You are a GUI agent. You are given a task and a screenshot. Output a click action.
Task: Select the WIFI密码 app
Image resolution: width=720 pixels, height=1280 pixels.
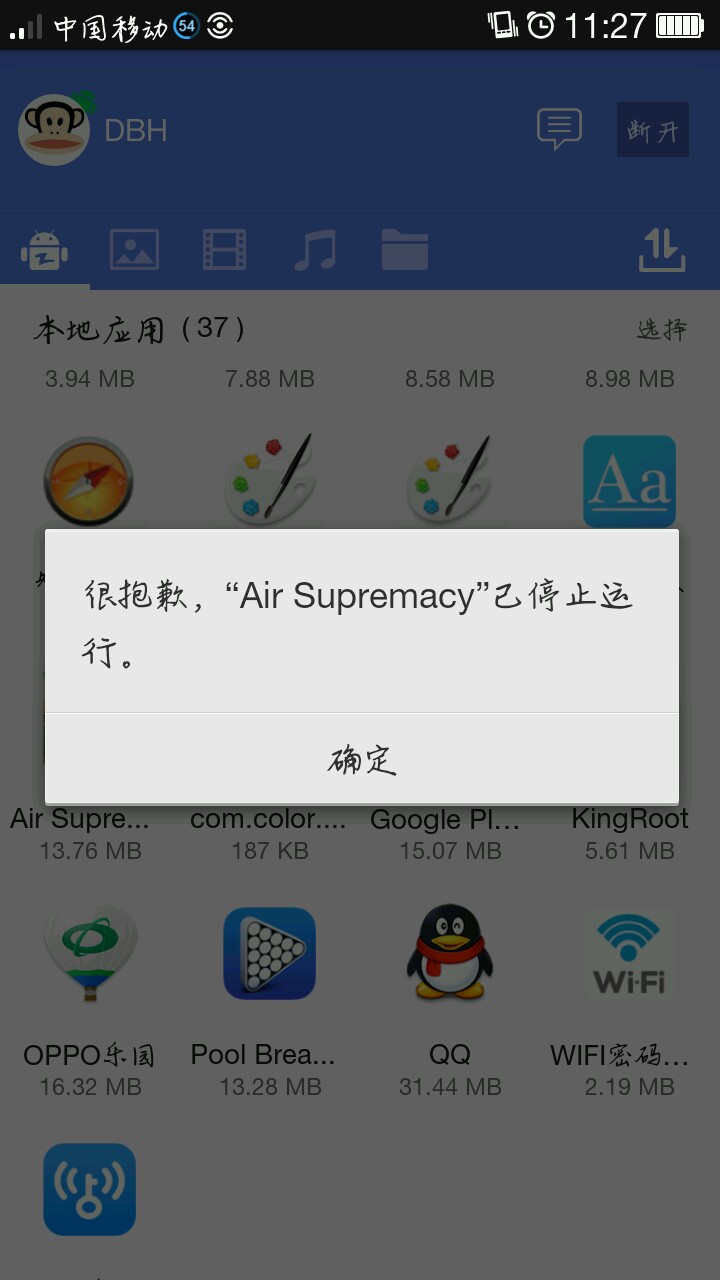(x=629, y=955)
